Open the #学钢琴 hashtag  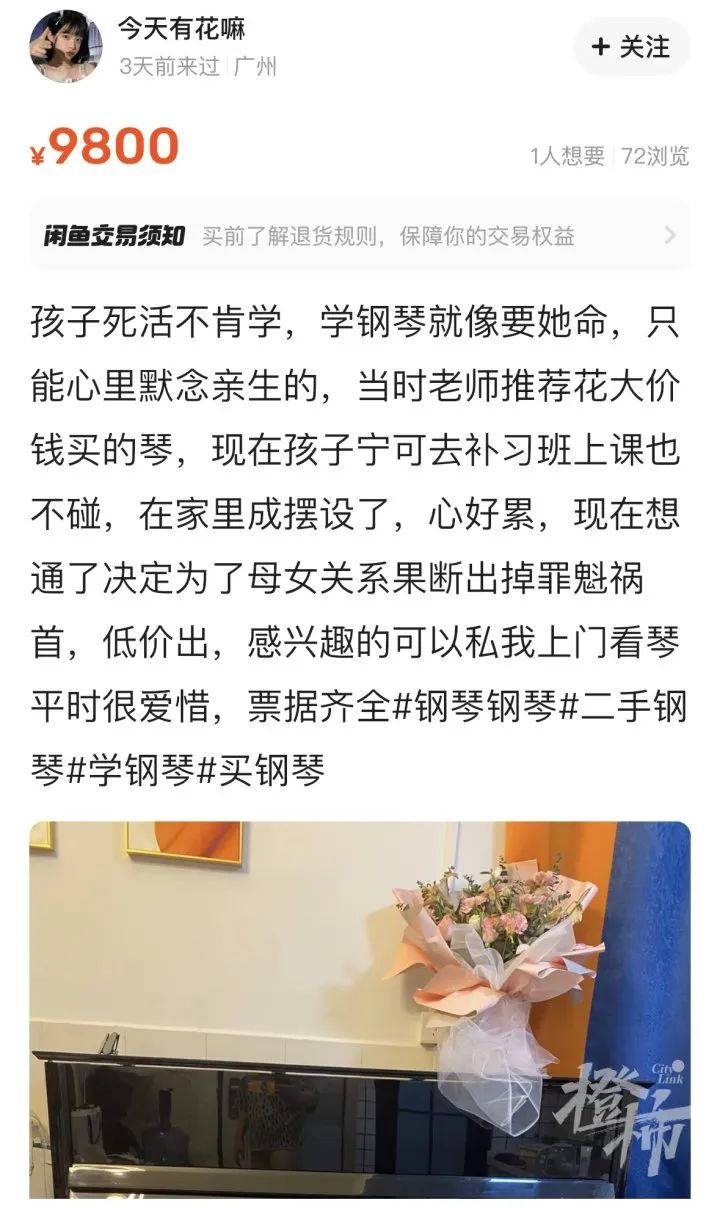point(129,772)
